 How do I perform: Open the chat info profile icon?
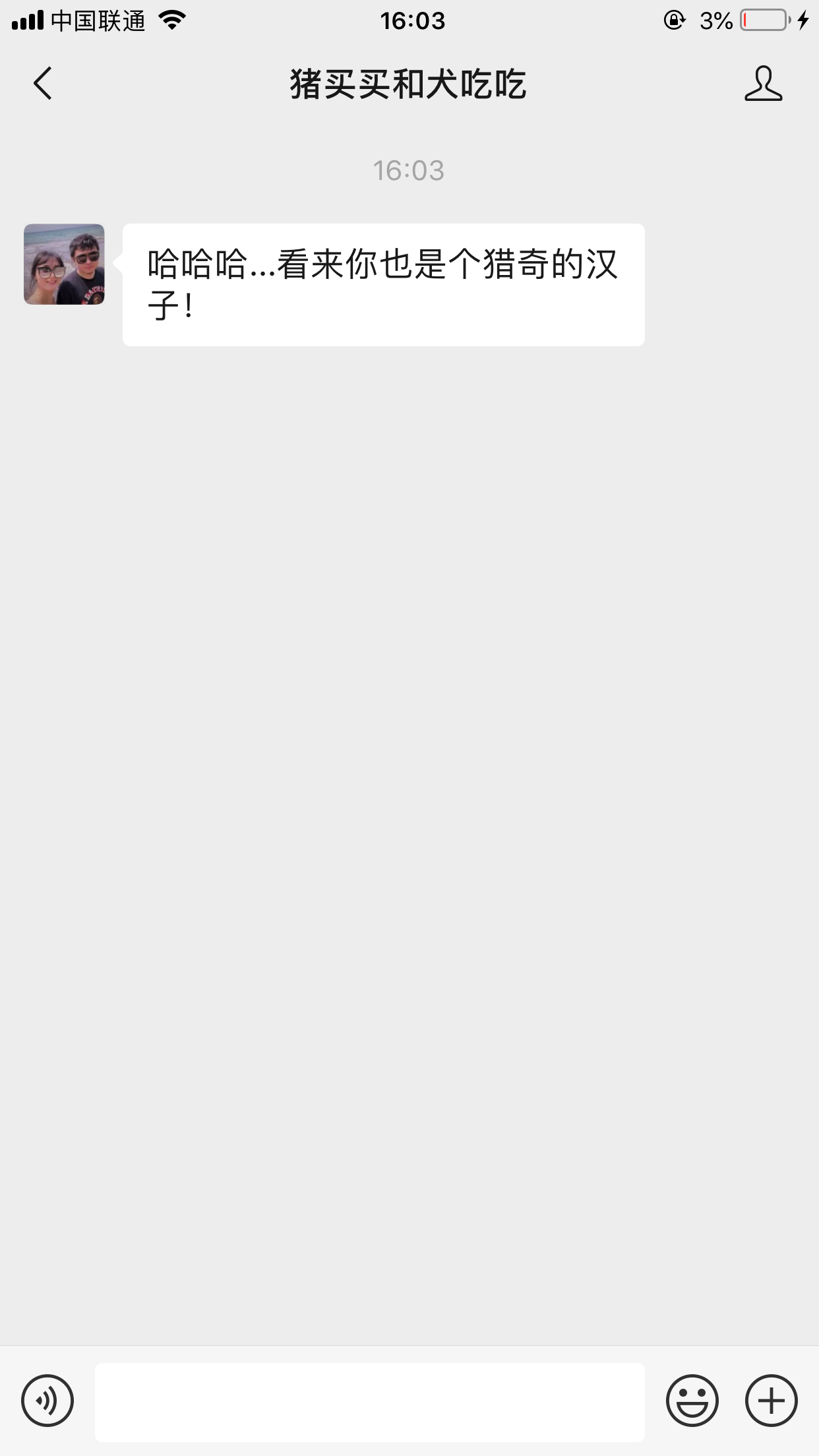[764, 84]
